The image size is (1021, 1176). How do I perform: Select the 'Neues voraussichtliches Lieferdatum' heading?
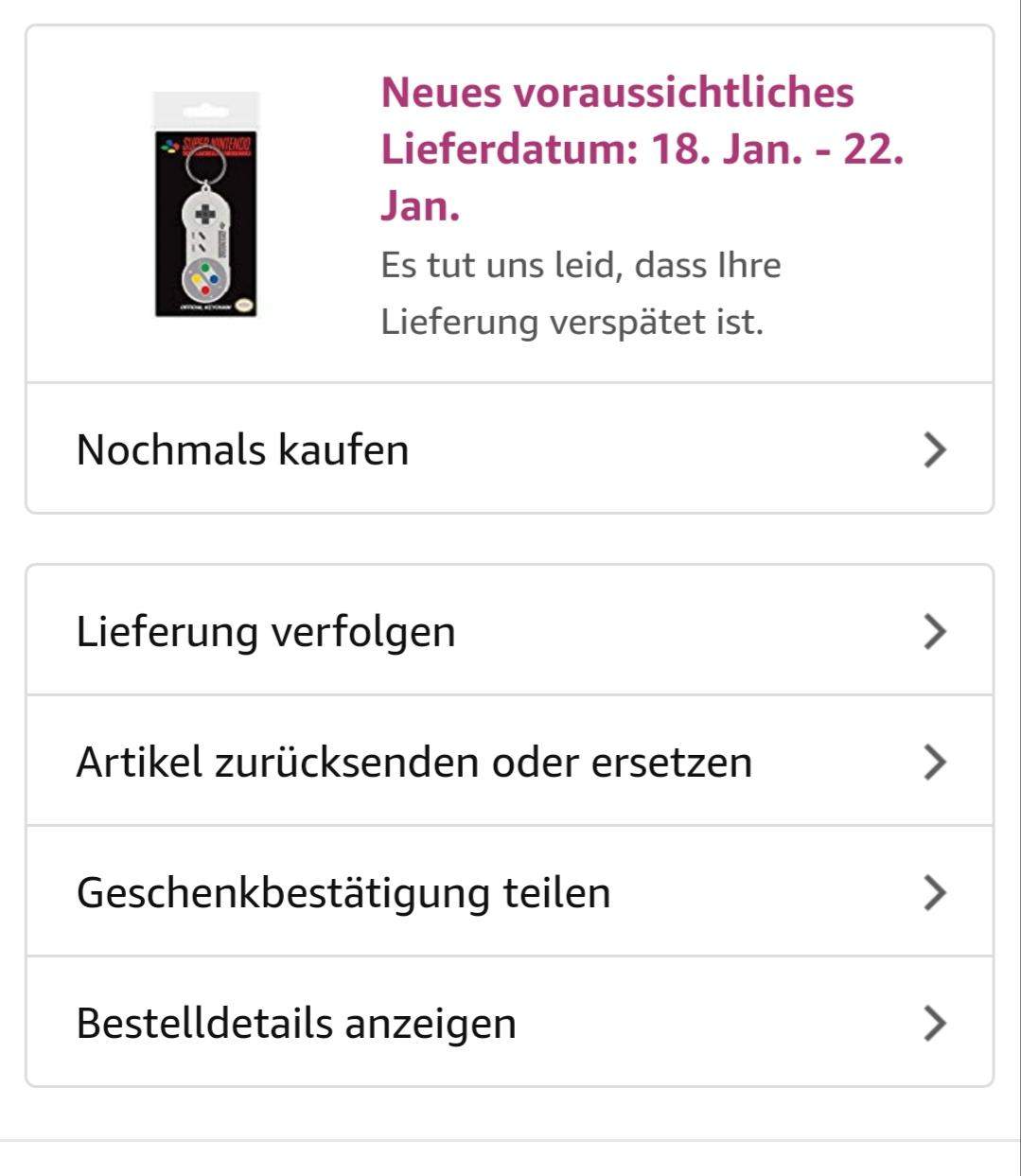619,94
